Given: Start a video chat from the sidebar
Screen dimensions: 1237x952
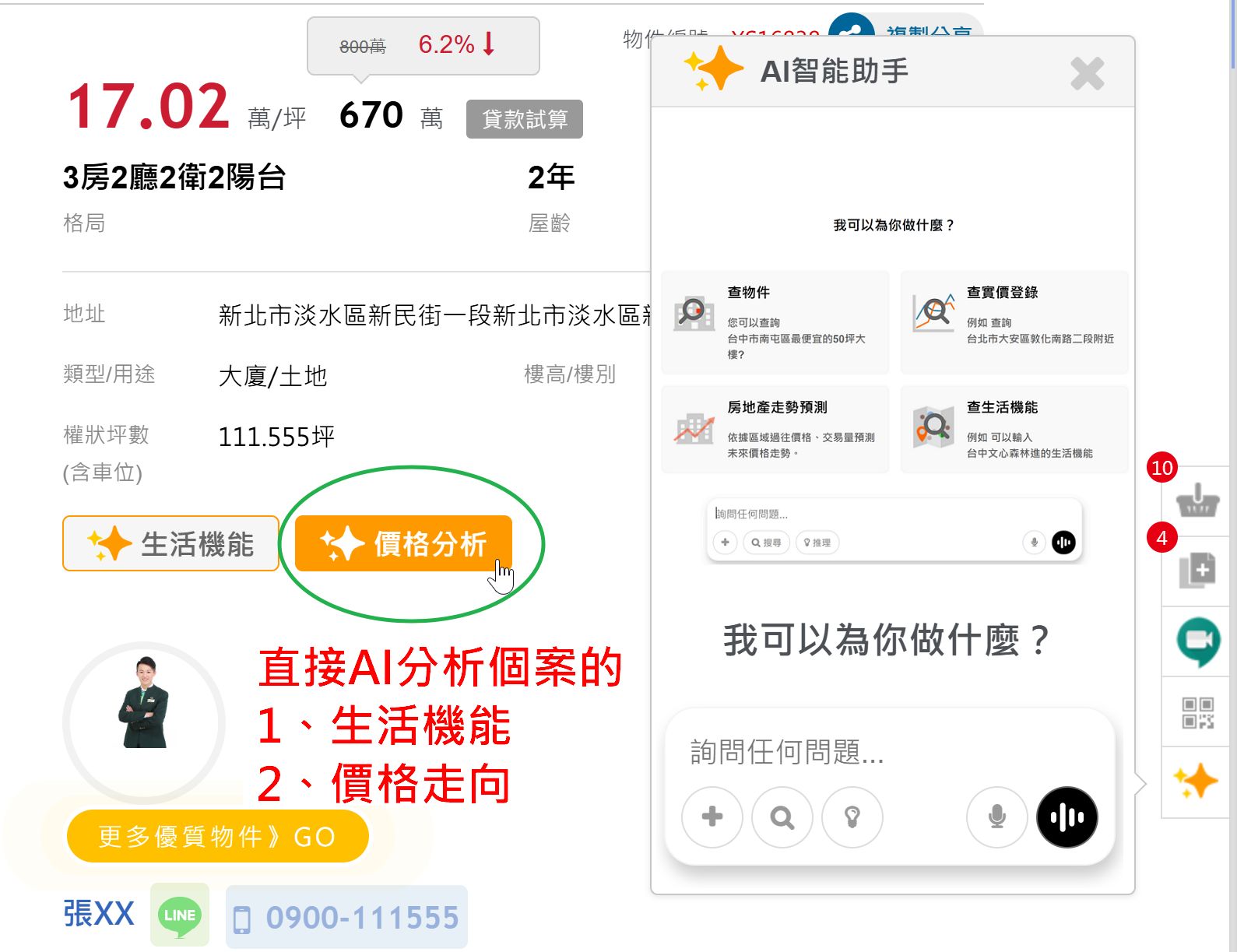Looking at the screenshot, I should click(1197, 641).
